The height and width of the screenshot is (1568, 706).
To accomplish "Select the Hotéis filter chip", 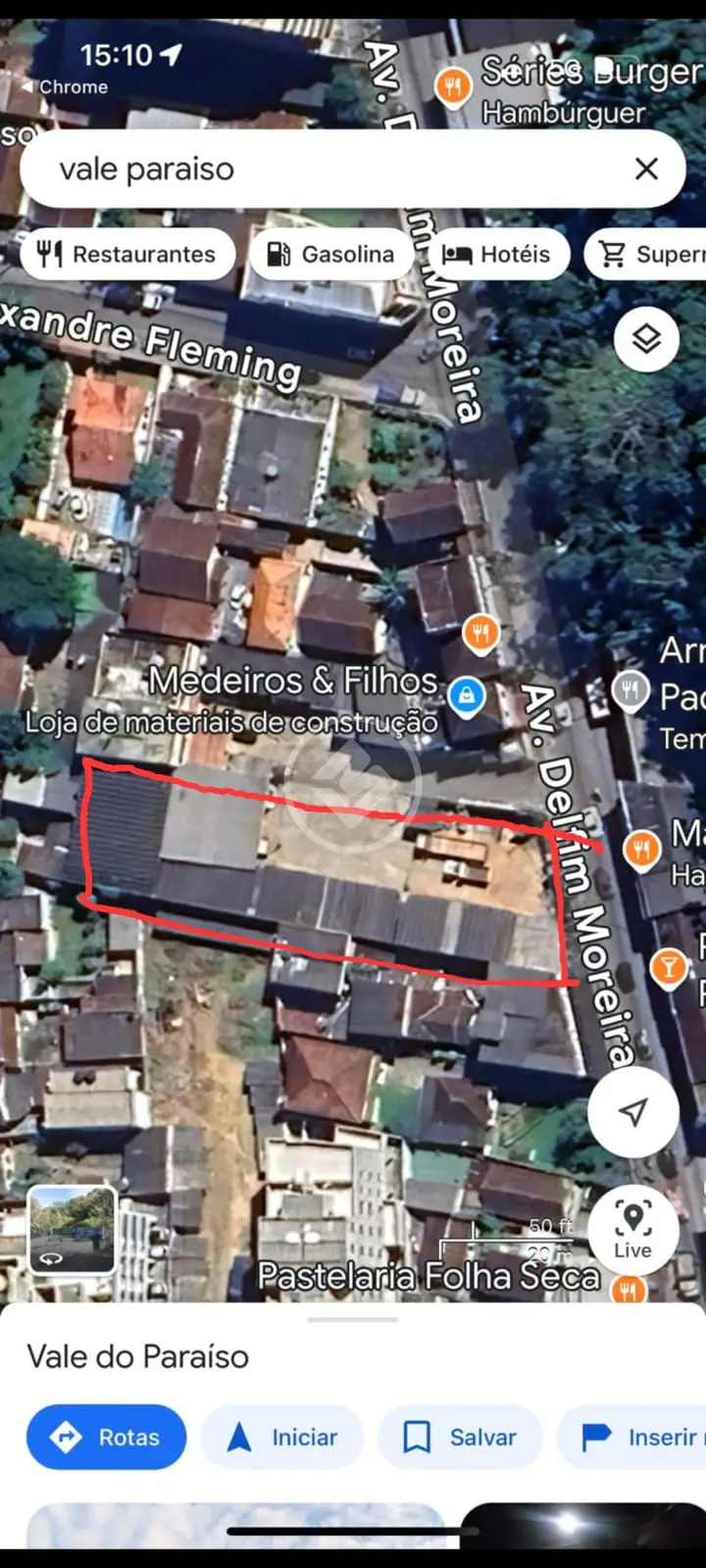I will click(499, 254).
